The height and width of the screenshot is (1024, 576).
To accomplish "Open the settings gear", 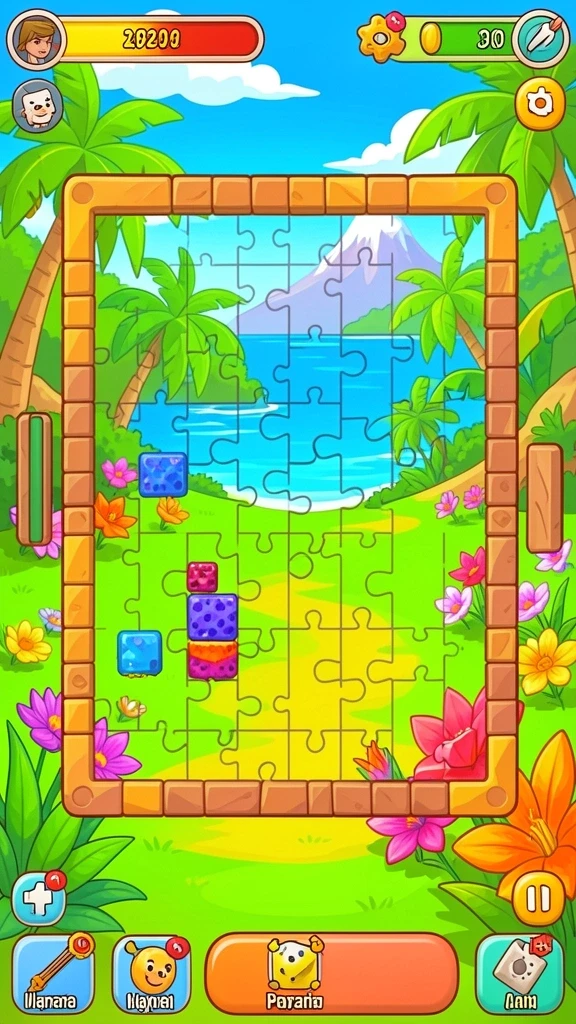I will pos(539,104).
